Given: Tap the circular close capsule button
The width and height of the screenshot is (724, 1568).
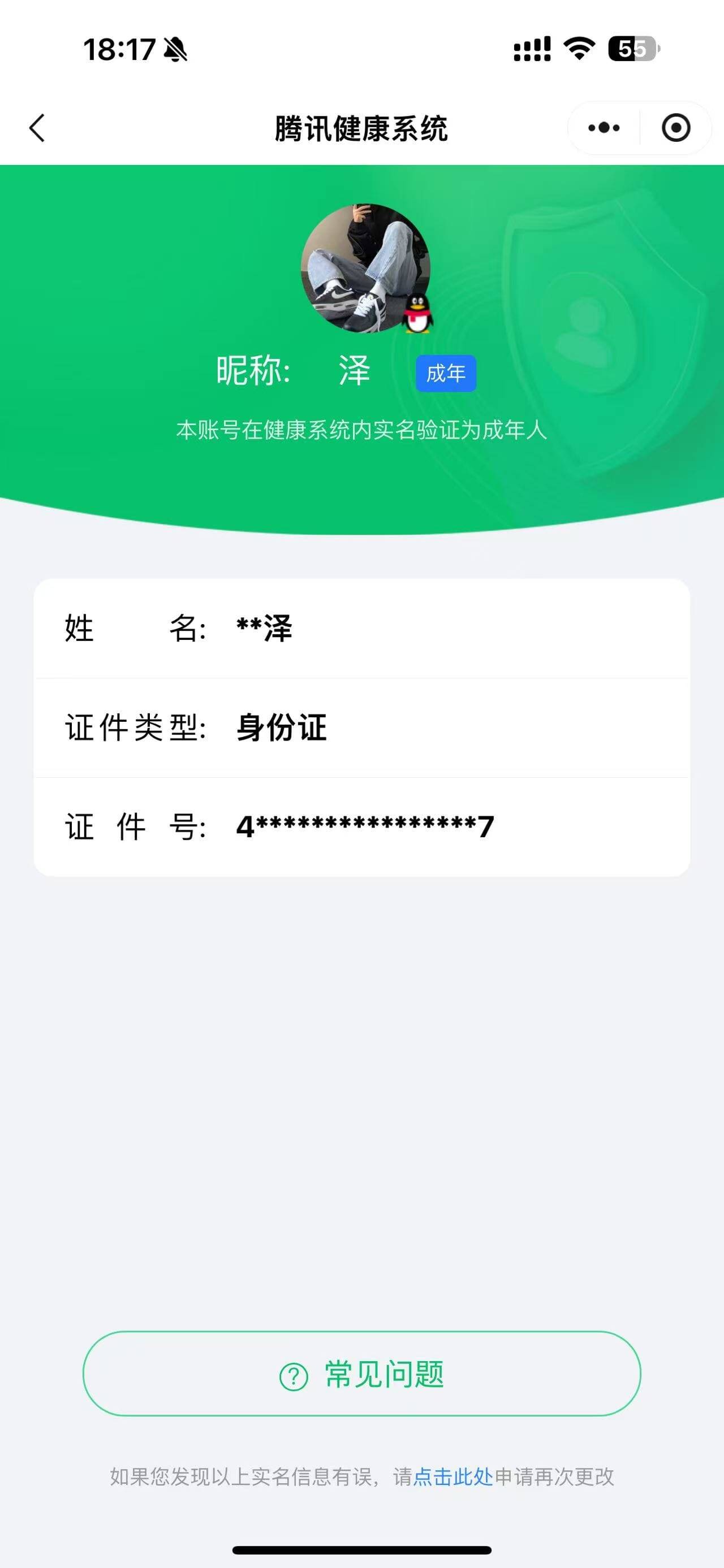Looking at the screenshot, I should pos(676,128).
